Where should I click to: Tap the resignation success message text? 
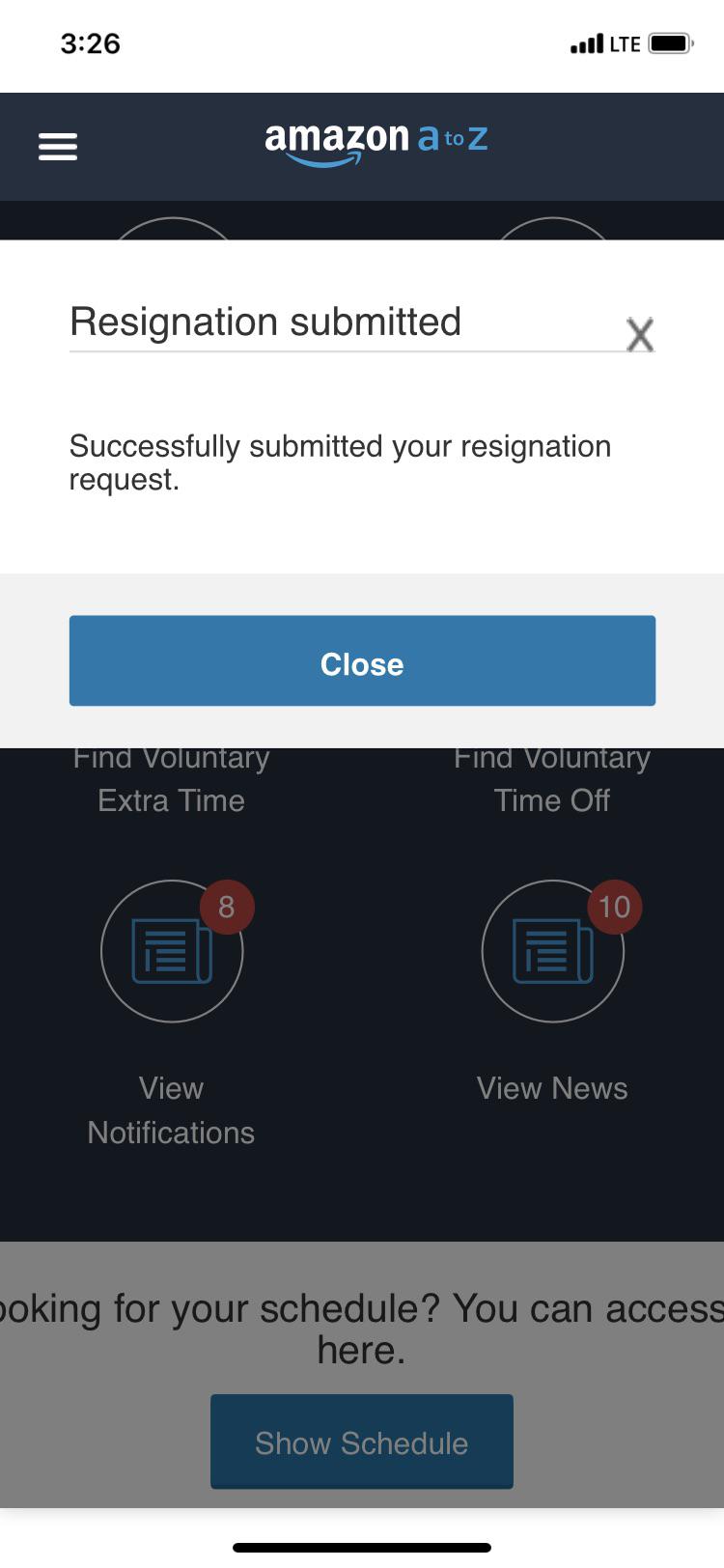click(x=340, y=462)
